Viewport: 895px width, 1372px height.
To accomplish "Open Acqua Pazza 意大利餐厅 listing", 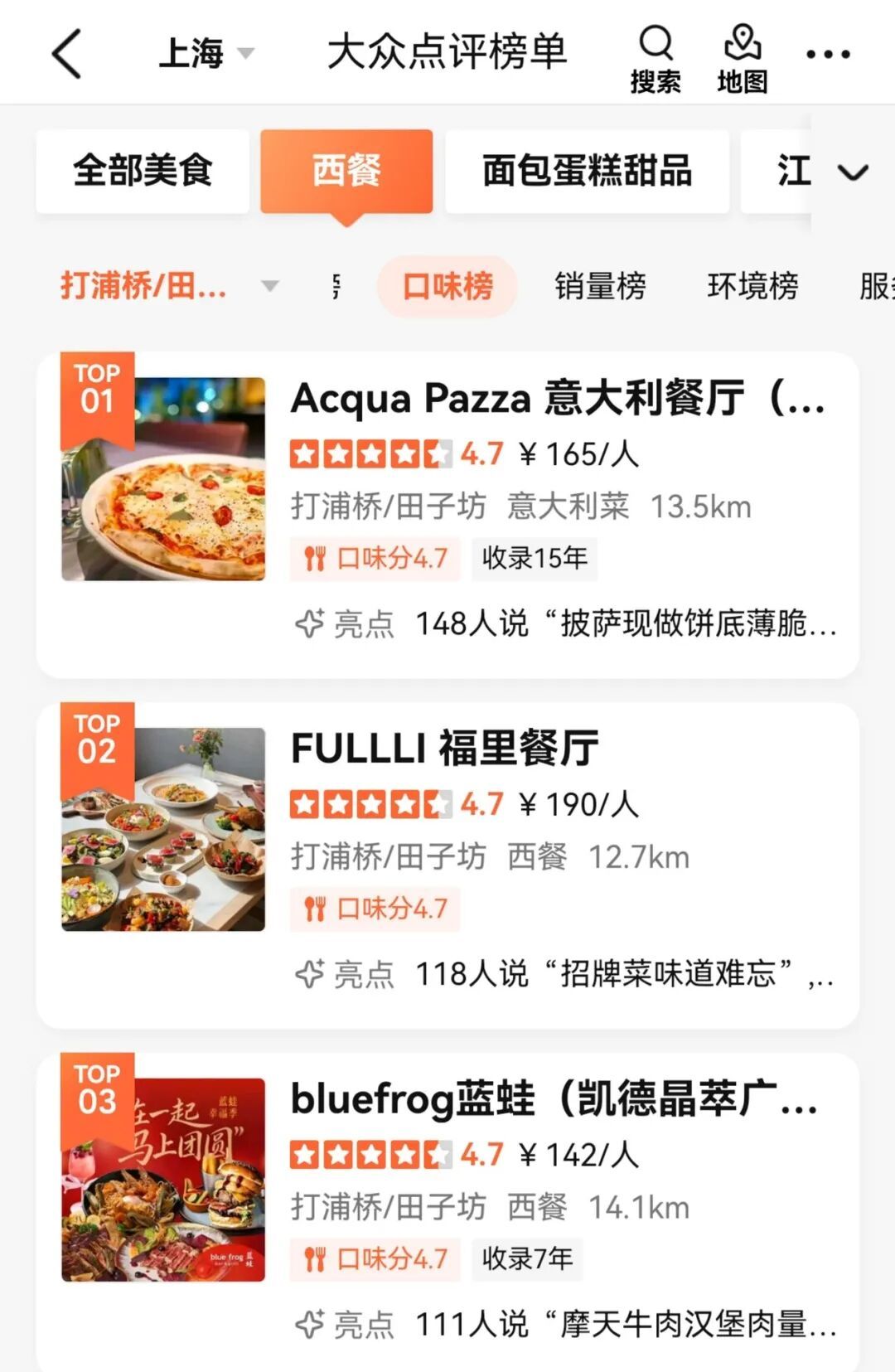I will coord(559,399).
